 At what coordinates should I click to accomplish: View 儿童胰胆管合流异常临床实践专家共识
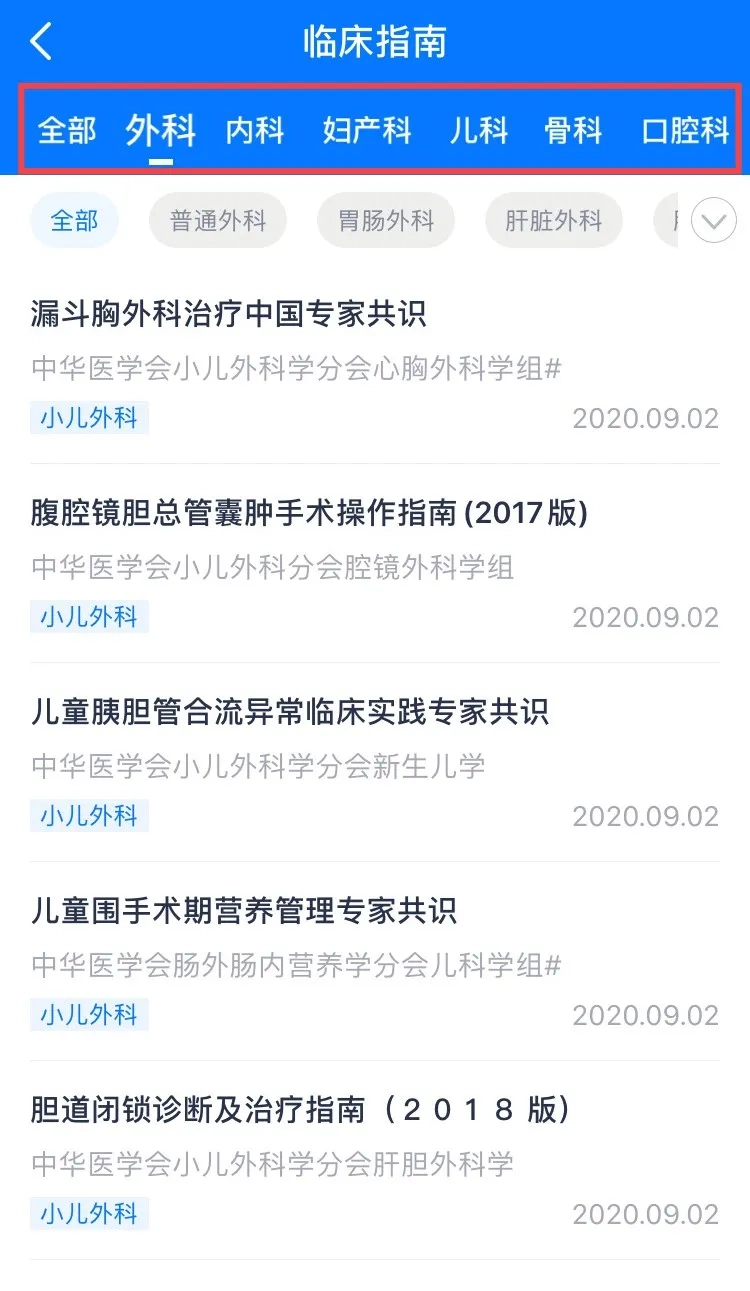click(x=290, y=712)
